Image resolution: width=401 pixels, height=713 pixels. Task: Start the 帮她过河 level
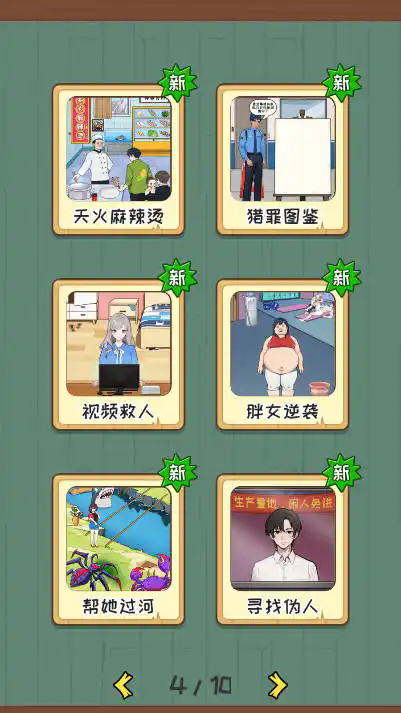pos(119,549)
